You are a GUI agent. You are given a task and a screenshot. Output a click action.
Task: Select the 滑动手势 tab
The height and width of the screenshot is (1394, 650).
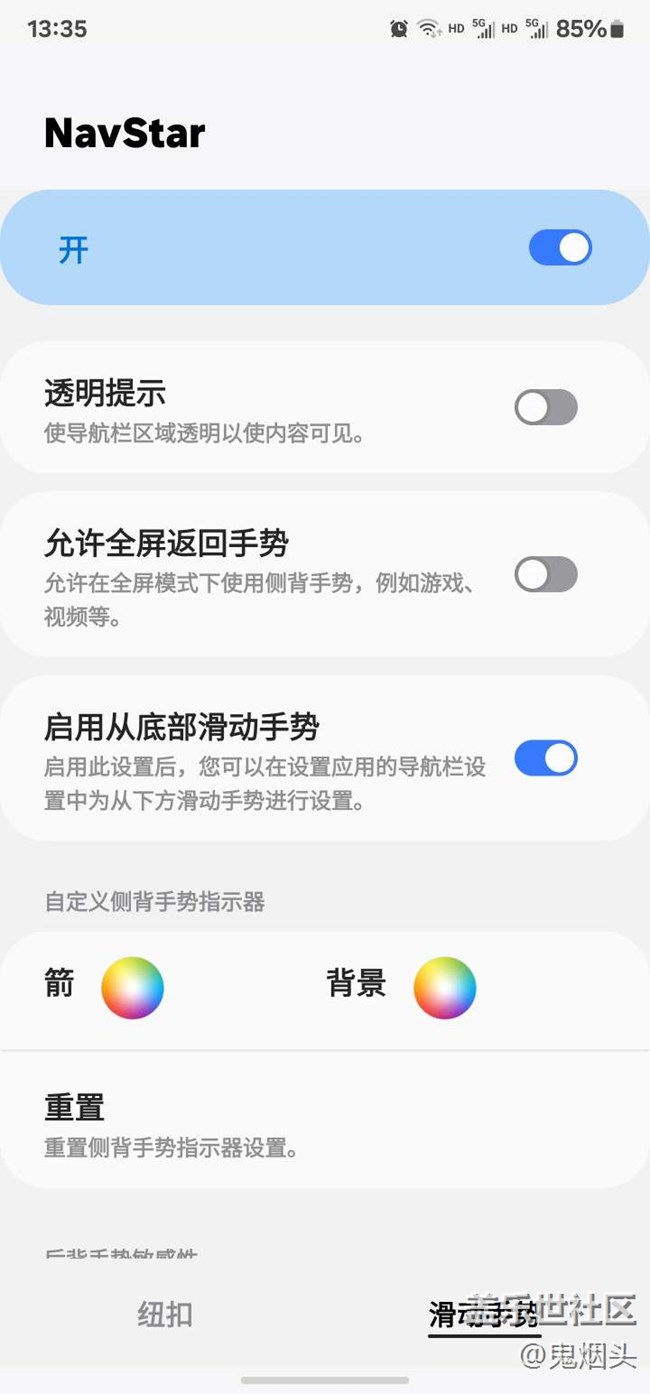point(484,1314)
